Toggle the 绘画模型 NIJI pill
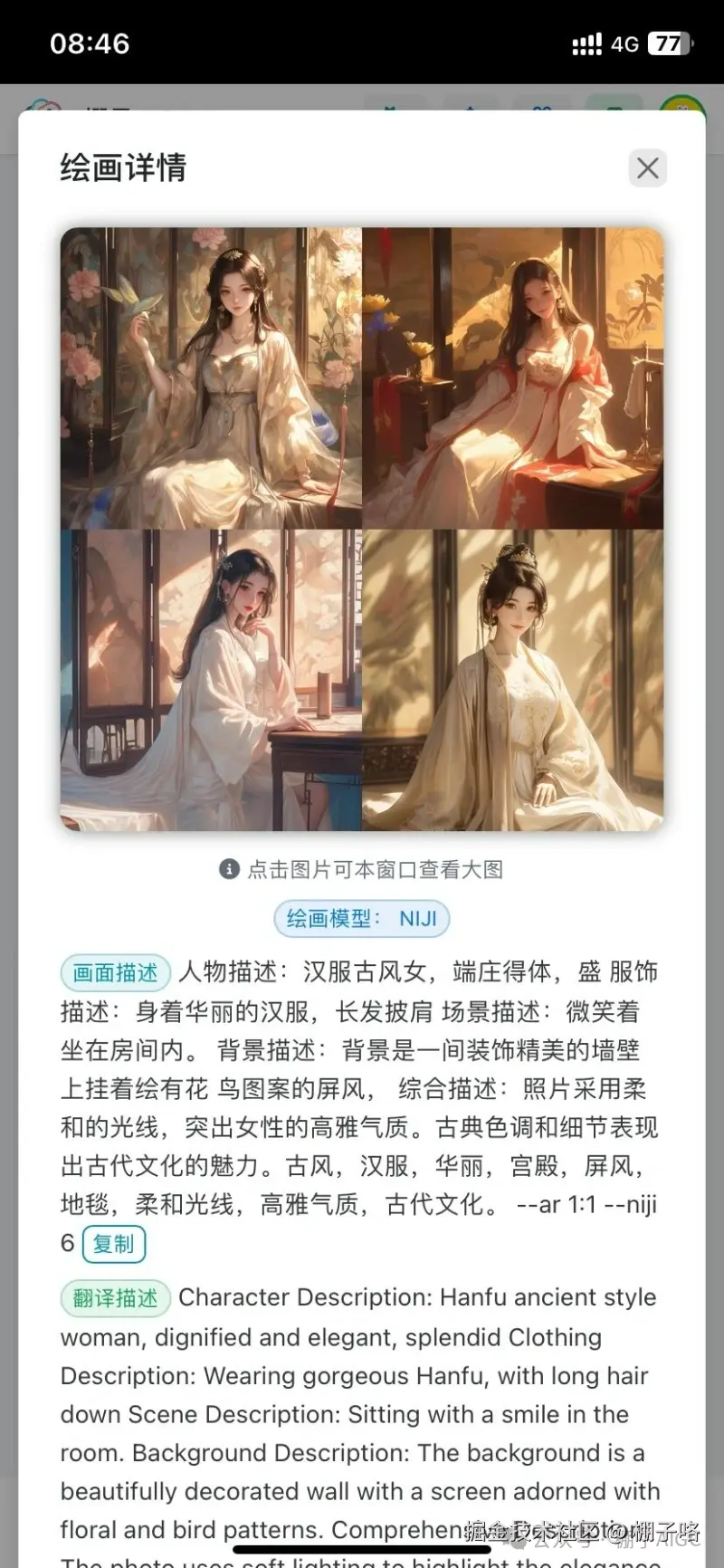The width and height of the screenshot is (724, 1568). point(361,918)
